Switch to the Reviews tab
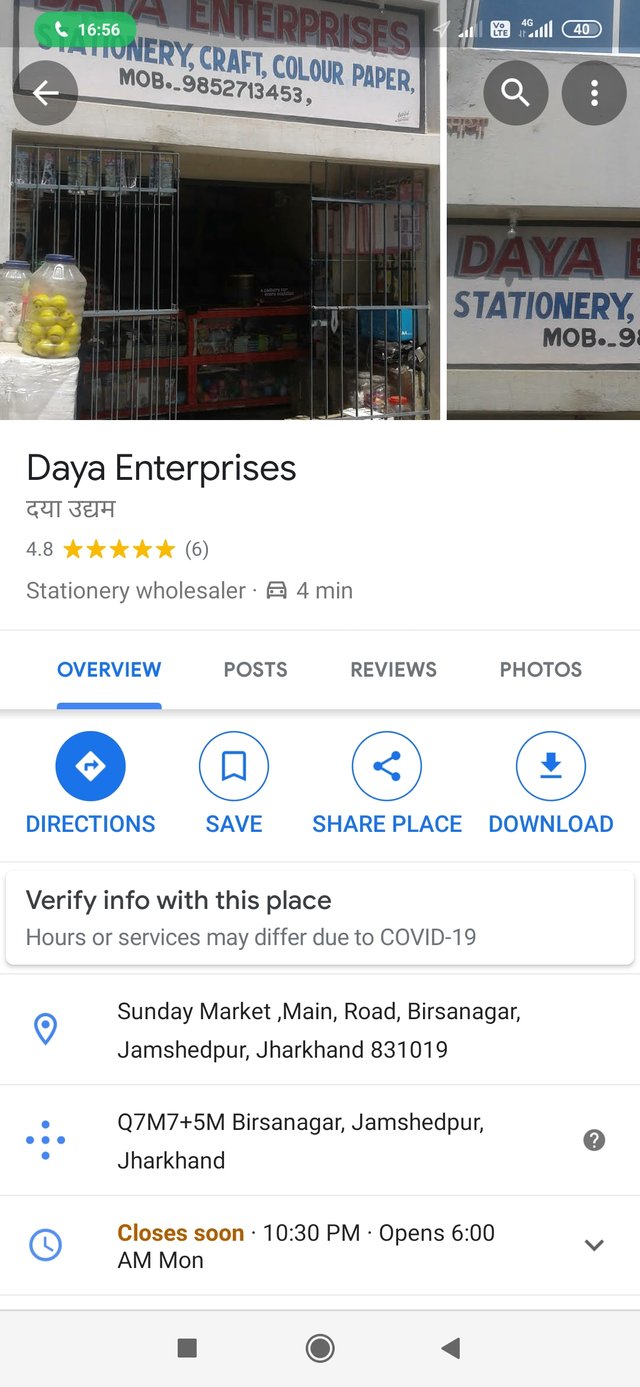This screenshot has width=640, height=1387. [393, 670]
